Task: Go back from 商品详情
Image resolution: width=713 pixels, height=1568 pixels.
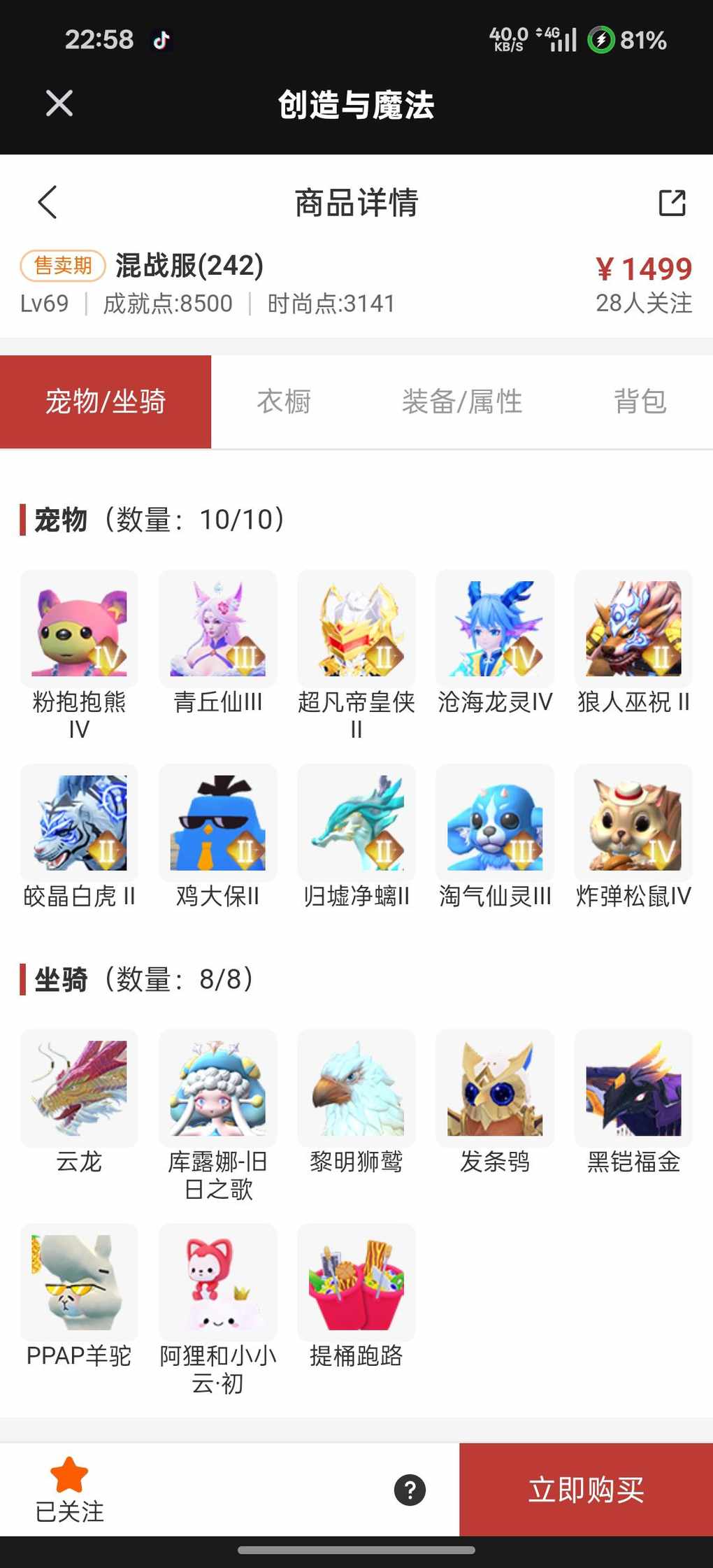Action: pos(48,203)
